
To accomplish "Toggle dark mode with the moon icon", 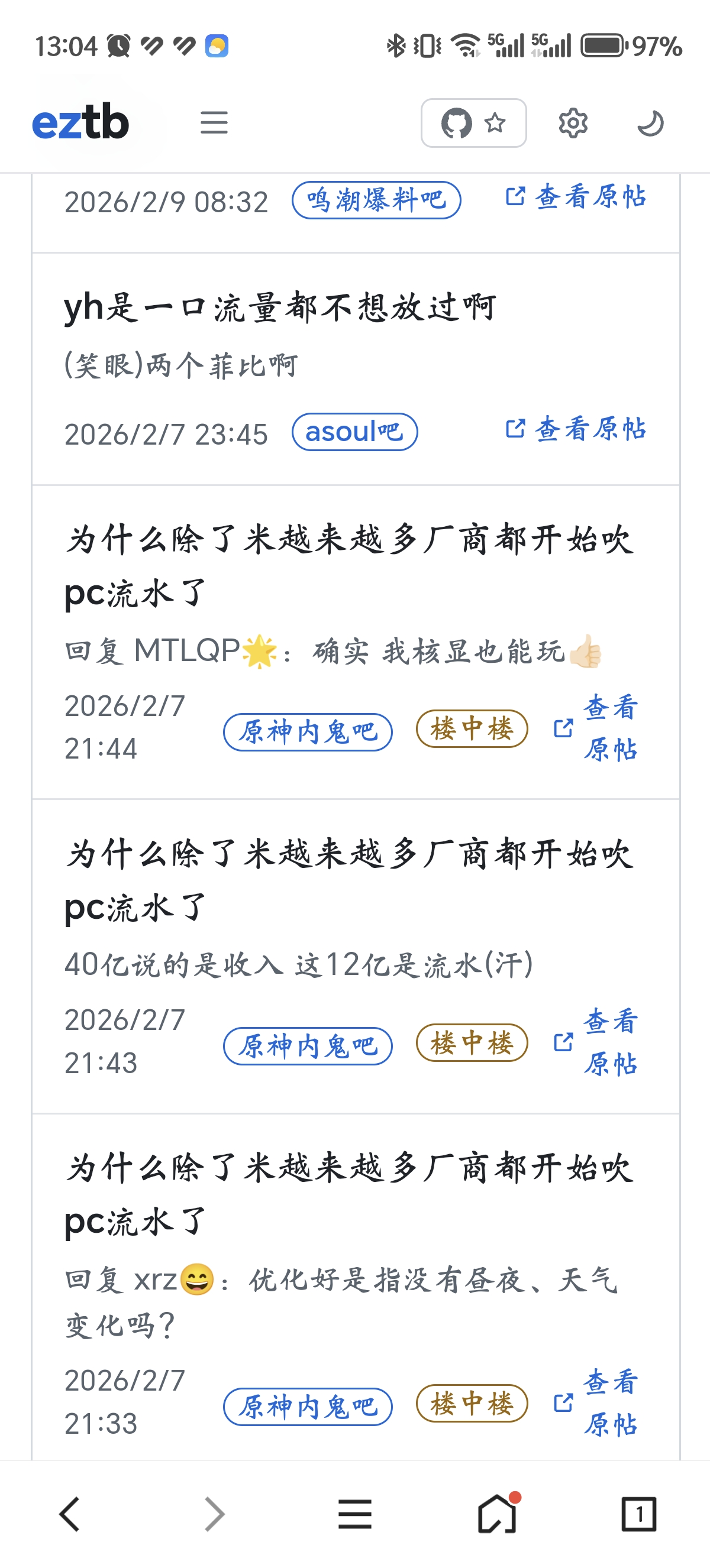I will pos(650,123).
